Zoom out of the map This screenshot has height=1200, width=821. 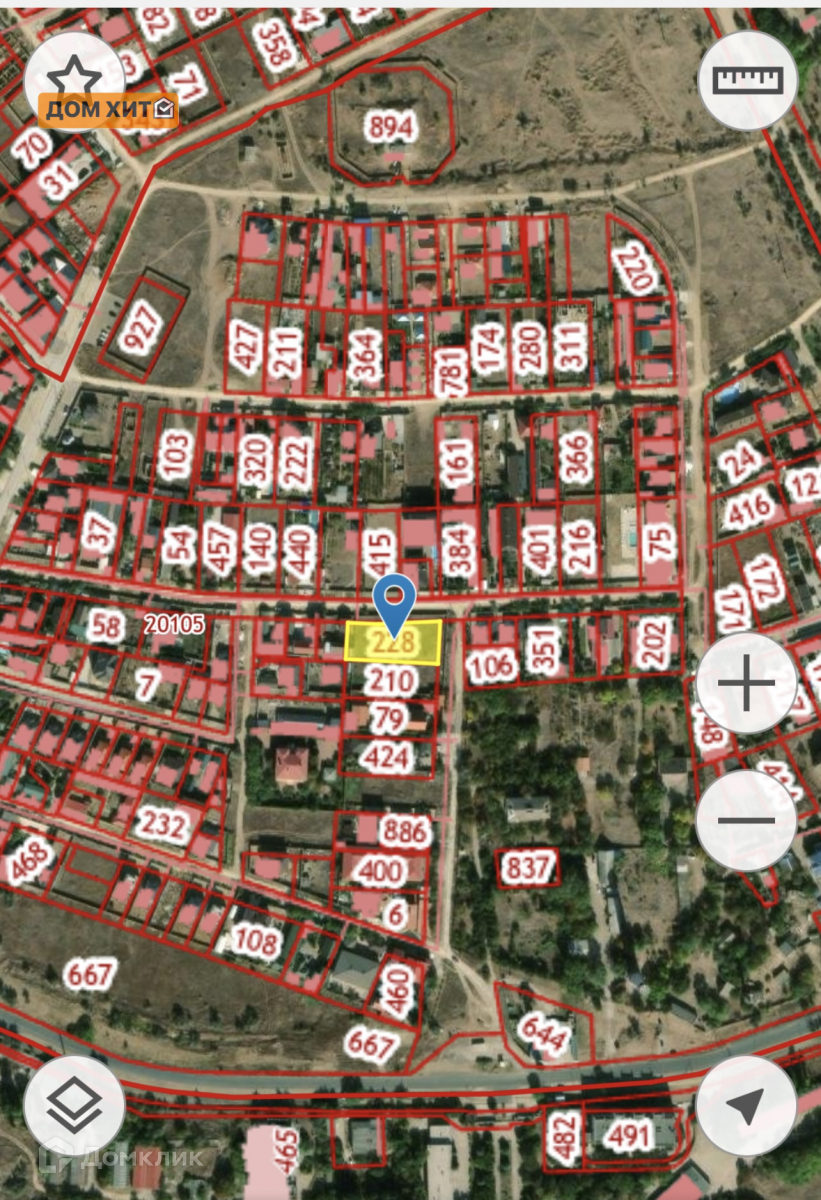pyautogui.click(x=746, y=820)
